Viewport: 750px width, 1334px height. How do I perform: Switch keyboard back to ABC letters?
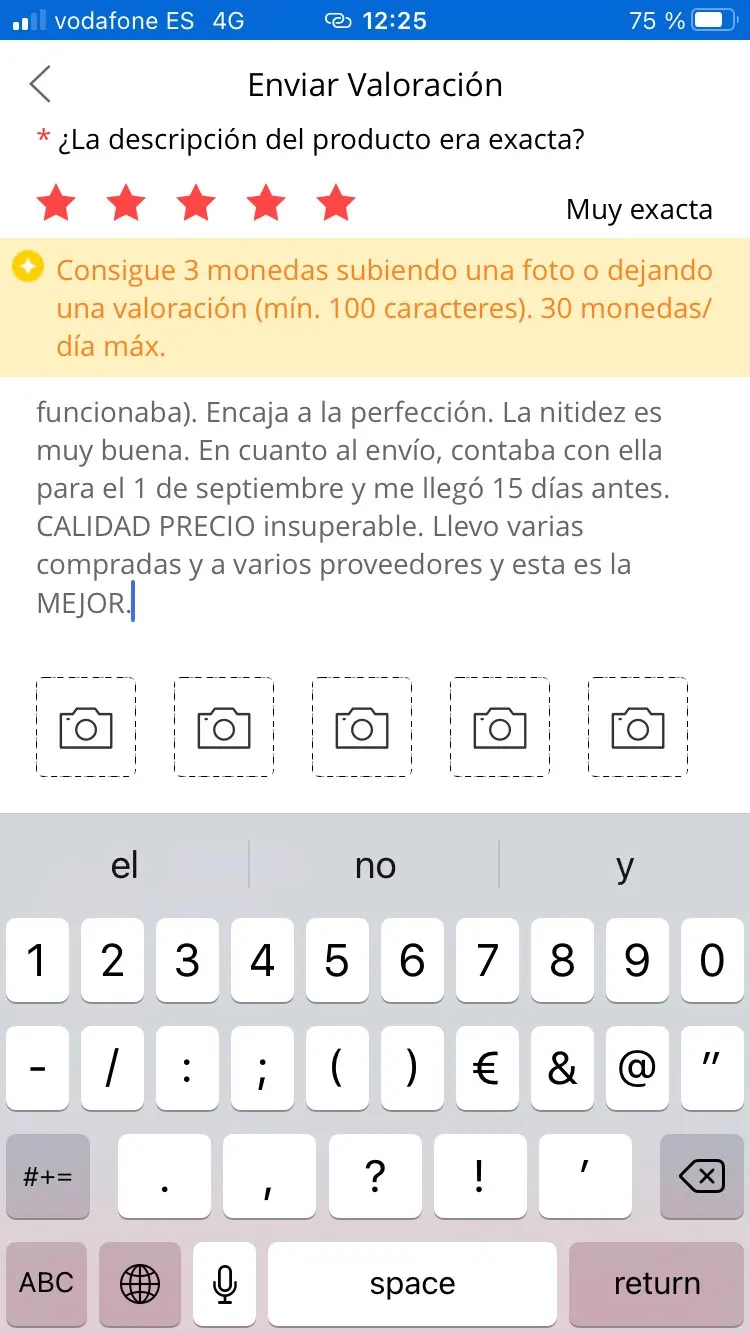pos(47,1284)
